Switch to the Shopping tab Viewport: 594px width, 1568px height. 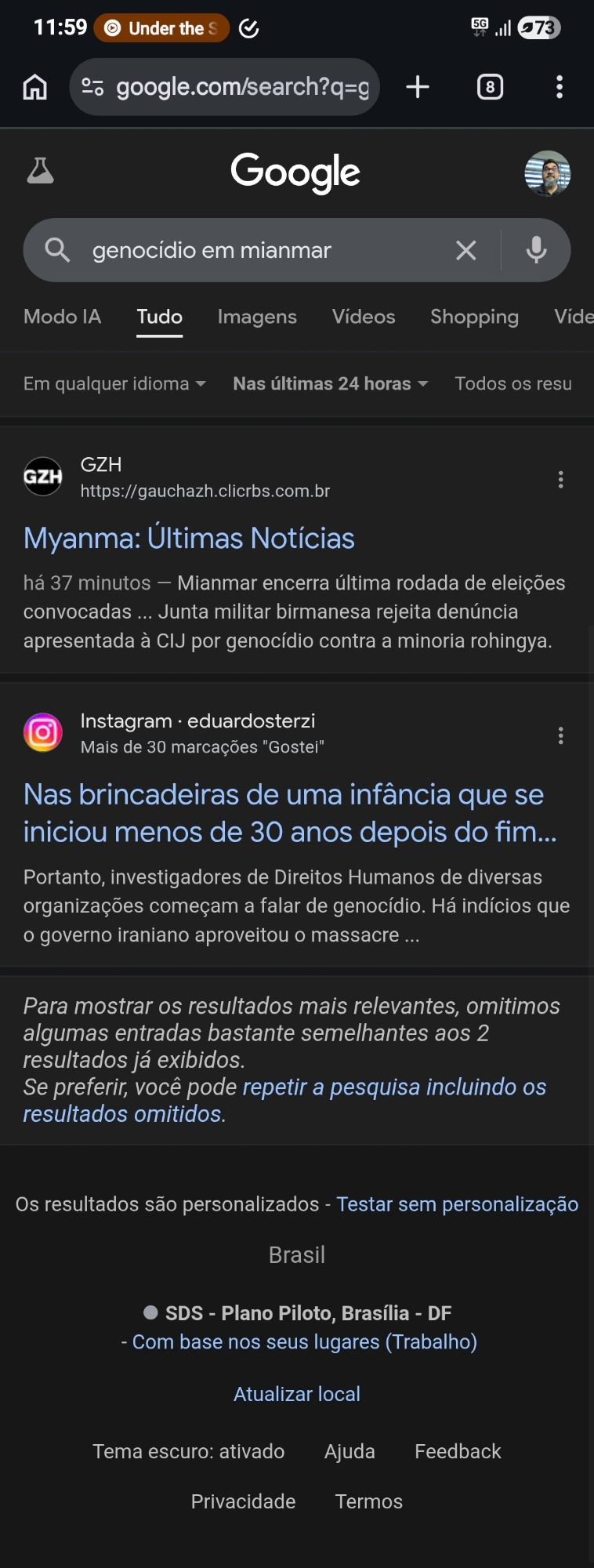[474, 317]
